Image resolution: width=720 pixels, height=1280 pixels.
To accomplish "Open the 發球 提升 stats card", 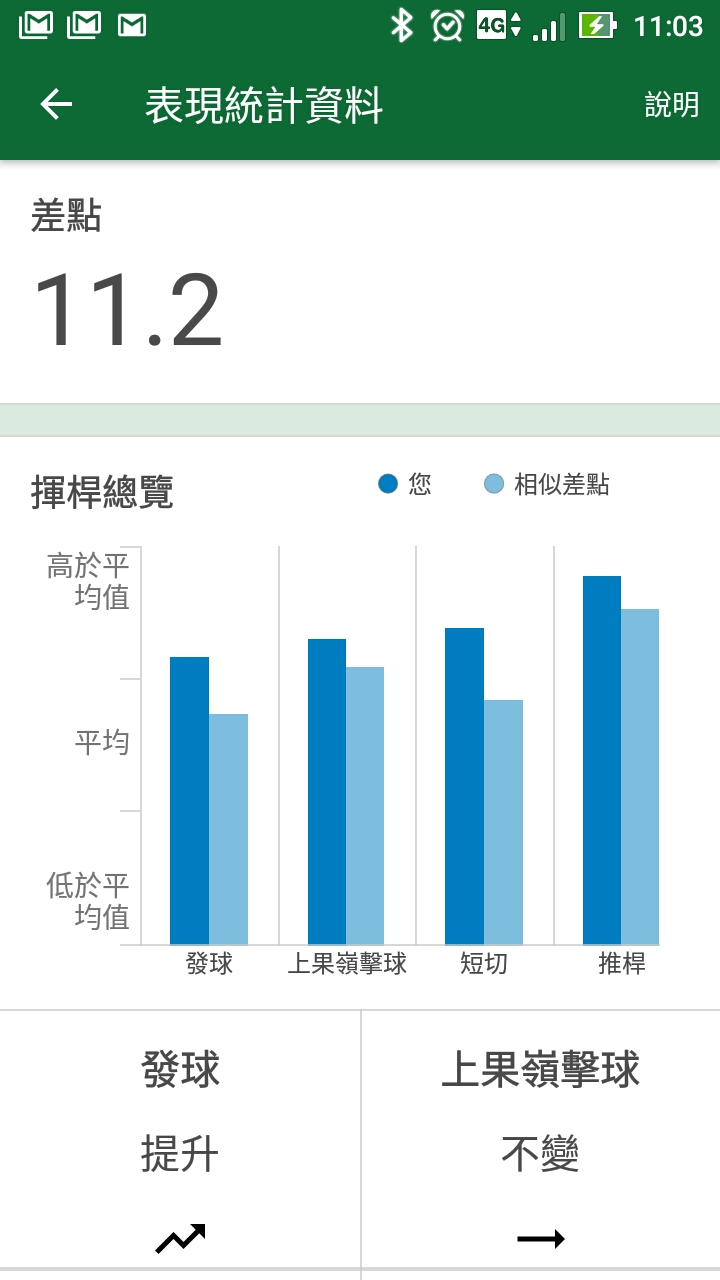I will (x=180, y=1140).
